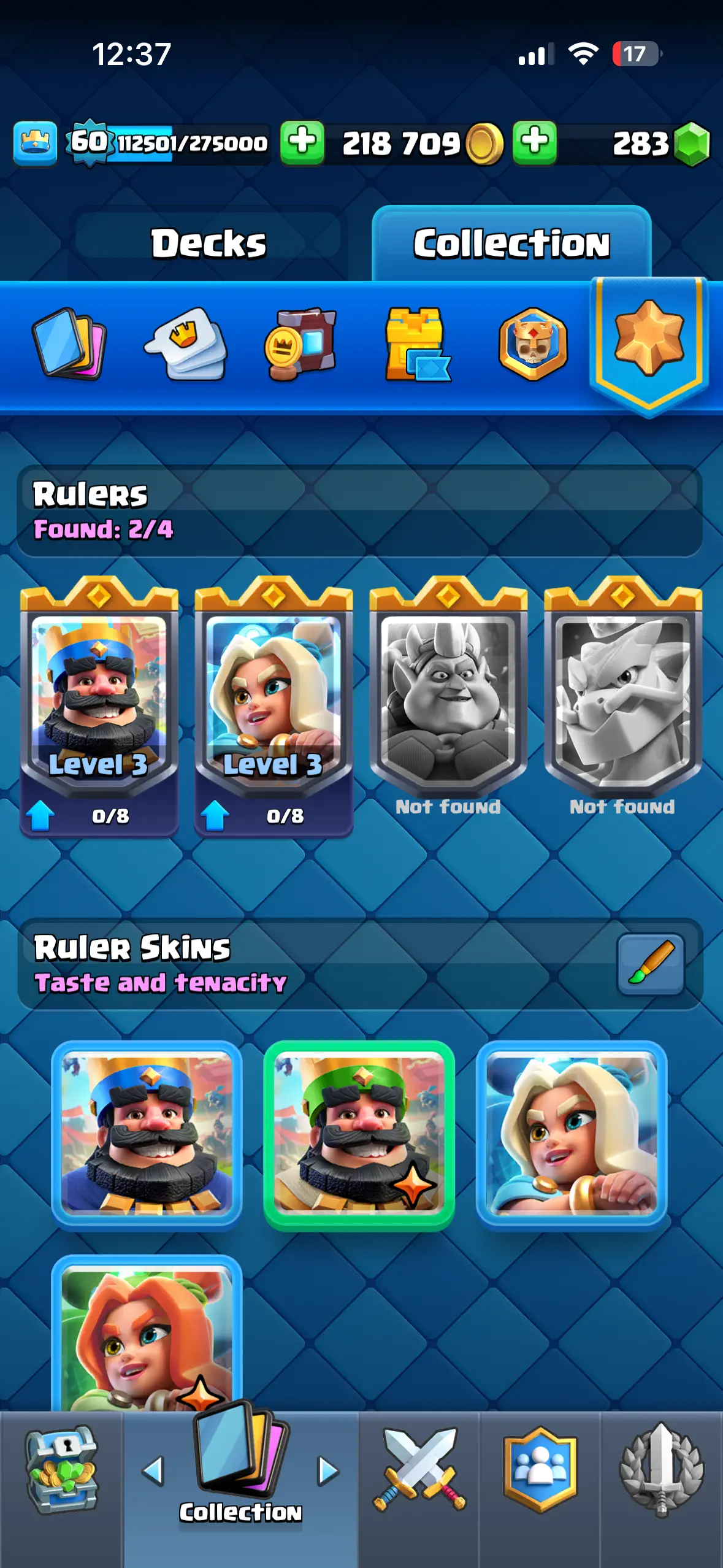Open the cards collection icon
Viewport: 723px width, 1568px height.
(x=68, y=344)
